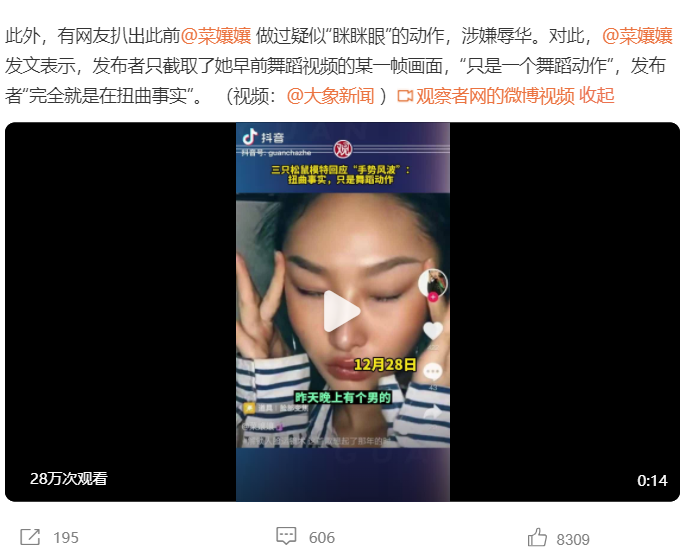The width and height of the screenshot is (682, 554).
Task: Open the first @菜孃孃 mention link
Action: (215, 36)
